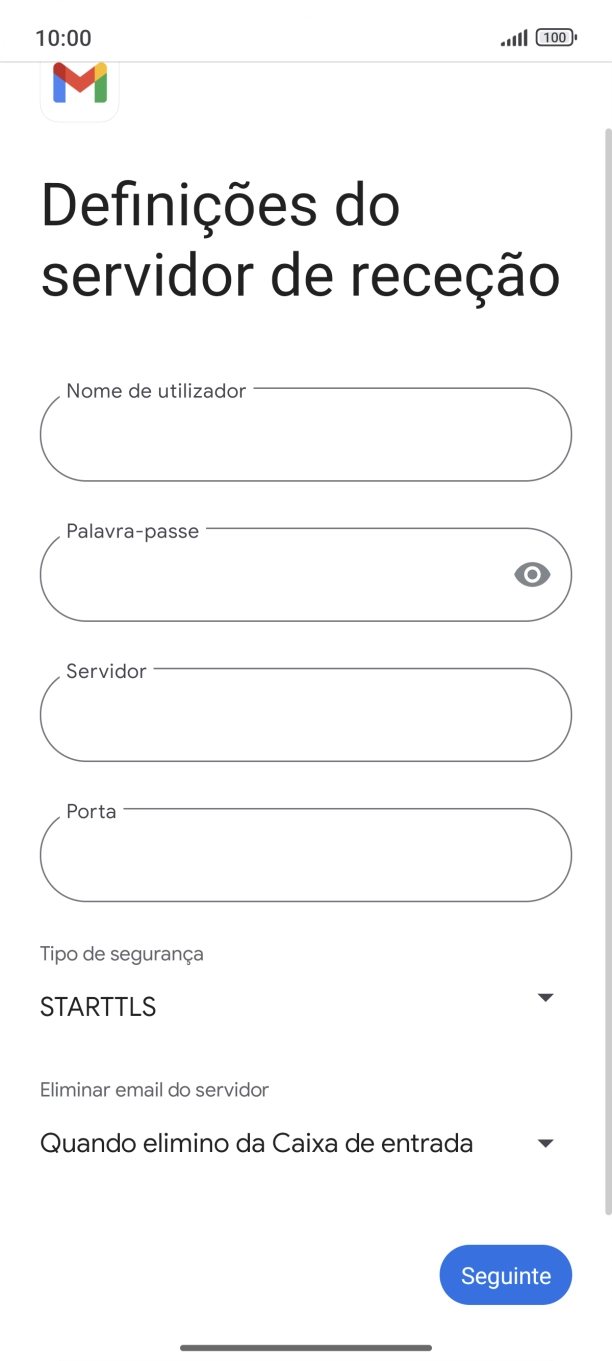Continue with the Seguinte button

pyautogui.click(x=505, y=1275)
